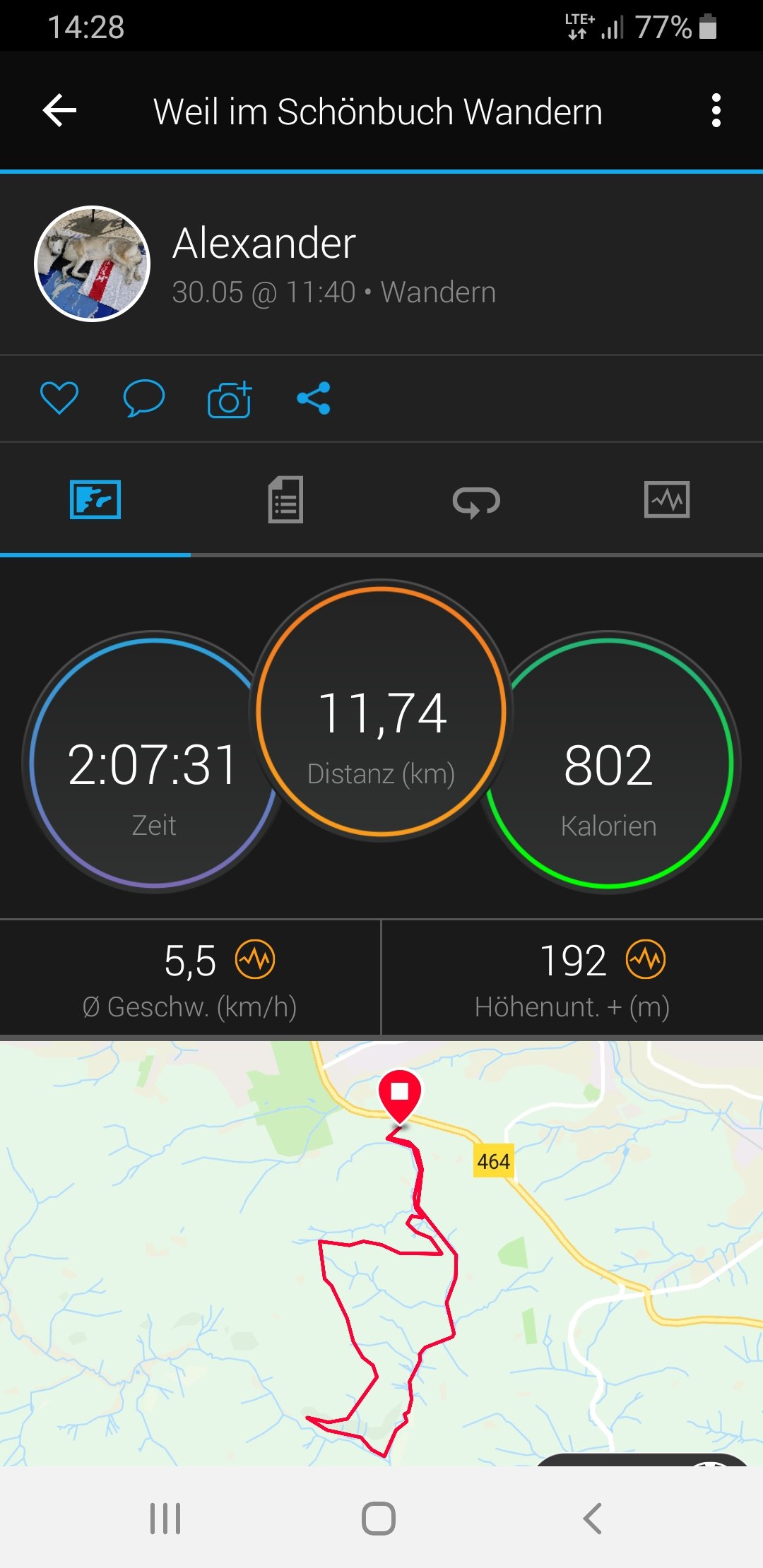Viewport: 763px width, 1568px height.
Task: Switch to the laps tab
Action: click(476, 501)
